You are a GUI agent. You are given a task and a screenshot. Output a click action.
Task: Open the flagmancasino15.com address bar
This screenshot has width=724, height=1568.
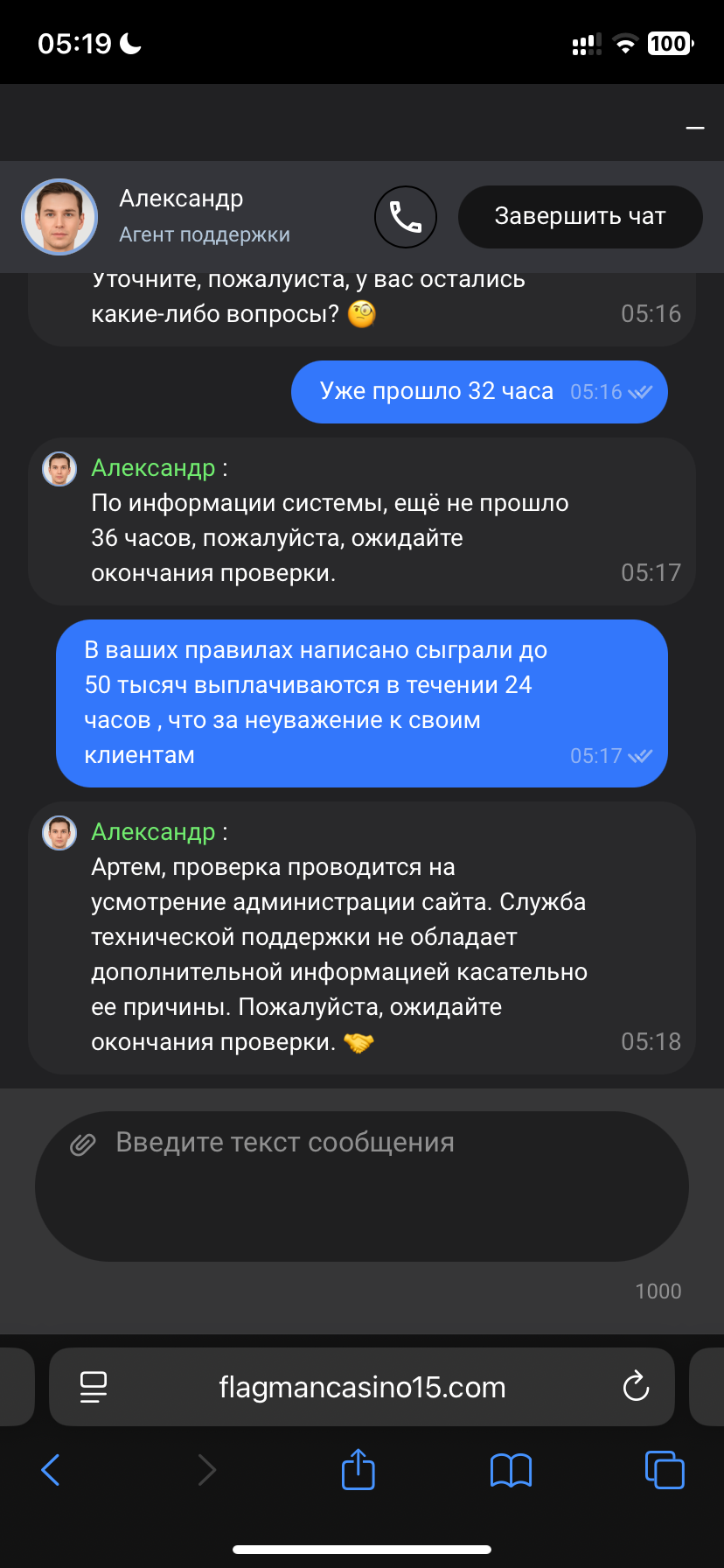pos(362,1387)
